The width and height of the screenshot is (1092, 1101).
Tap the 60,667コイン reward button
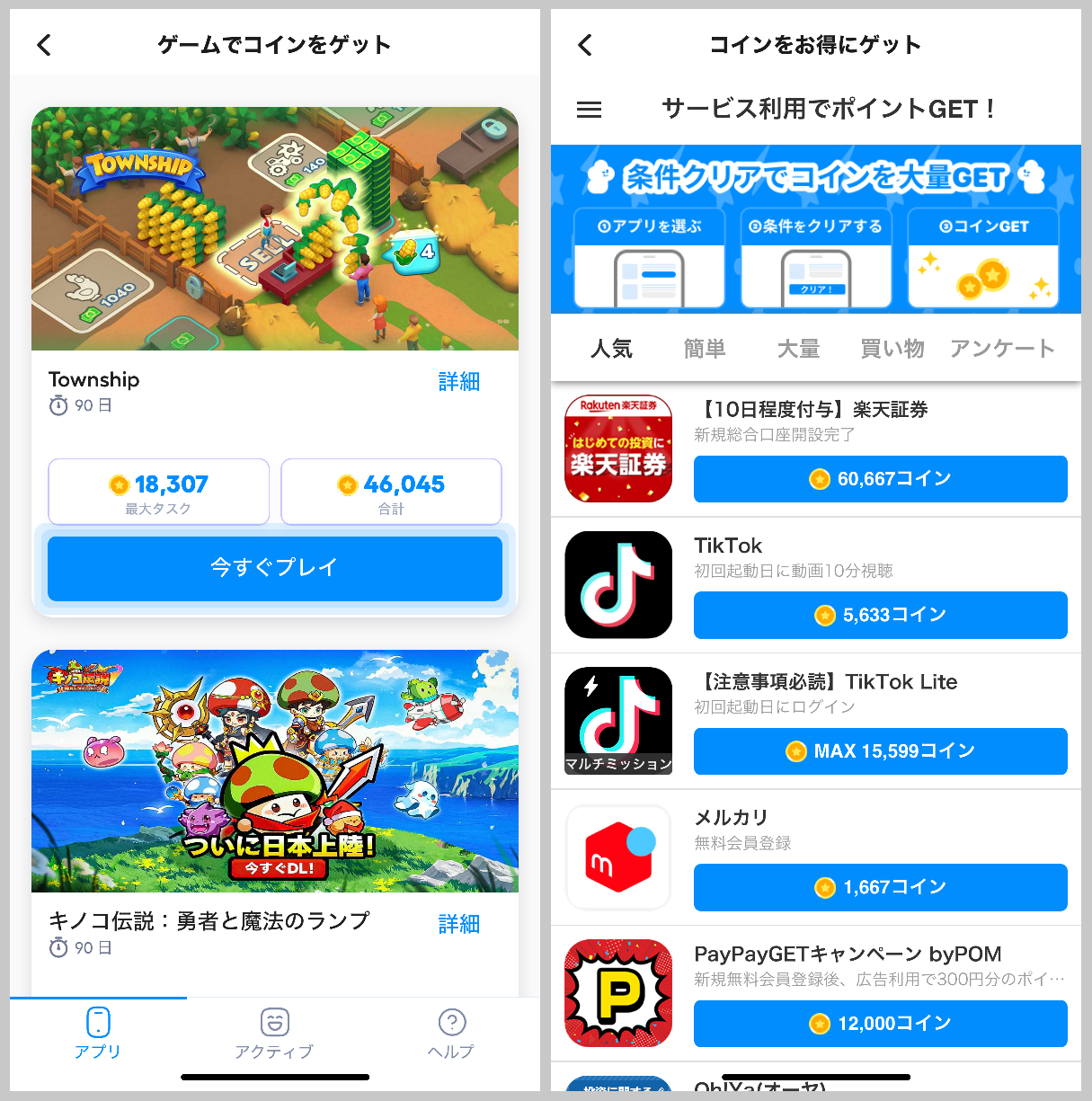(x=880, y=479)
